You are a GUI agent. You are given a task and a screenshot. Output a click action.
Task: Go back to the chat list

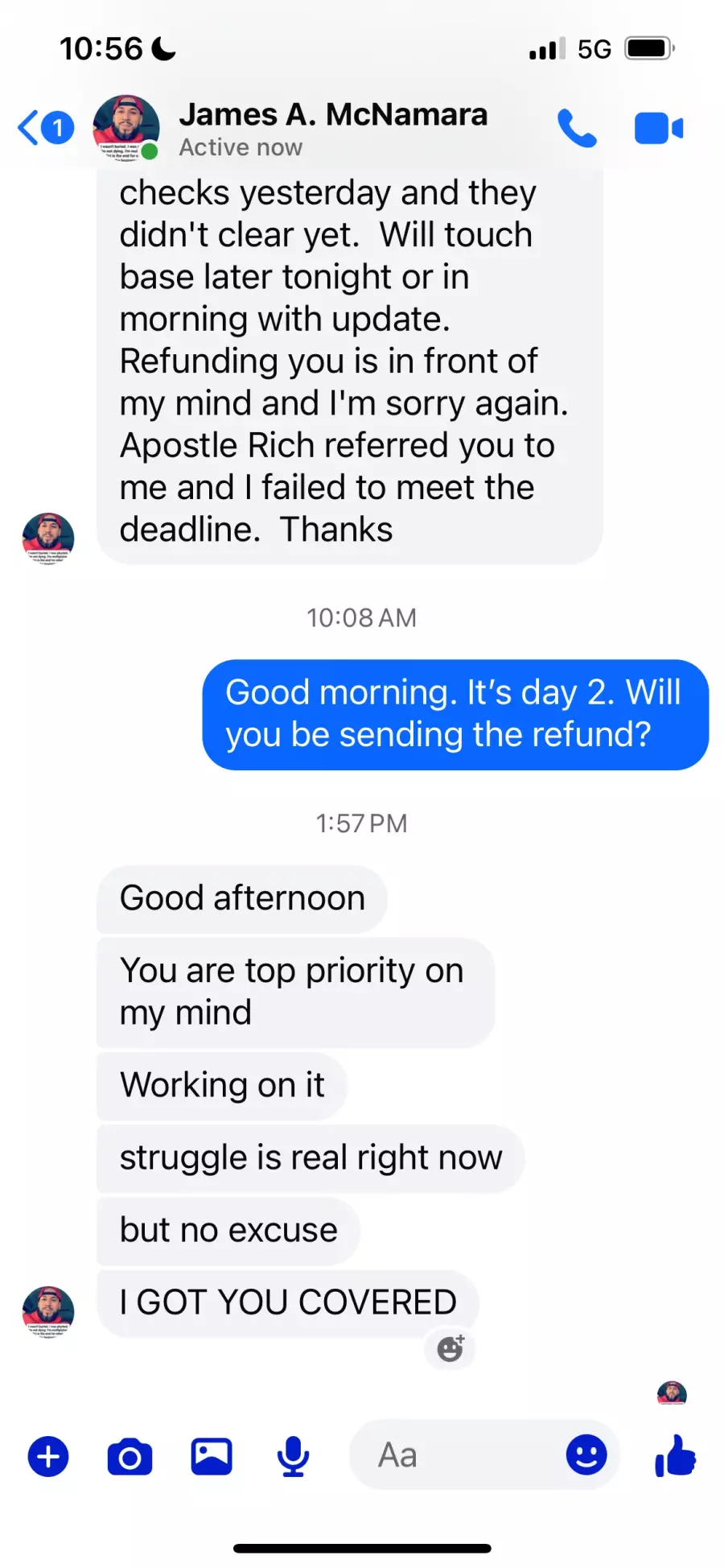click(x=43, y=128)
